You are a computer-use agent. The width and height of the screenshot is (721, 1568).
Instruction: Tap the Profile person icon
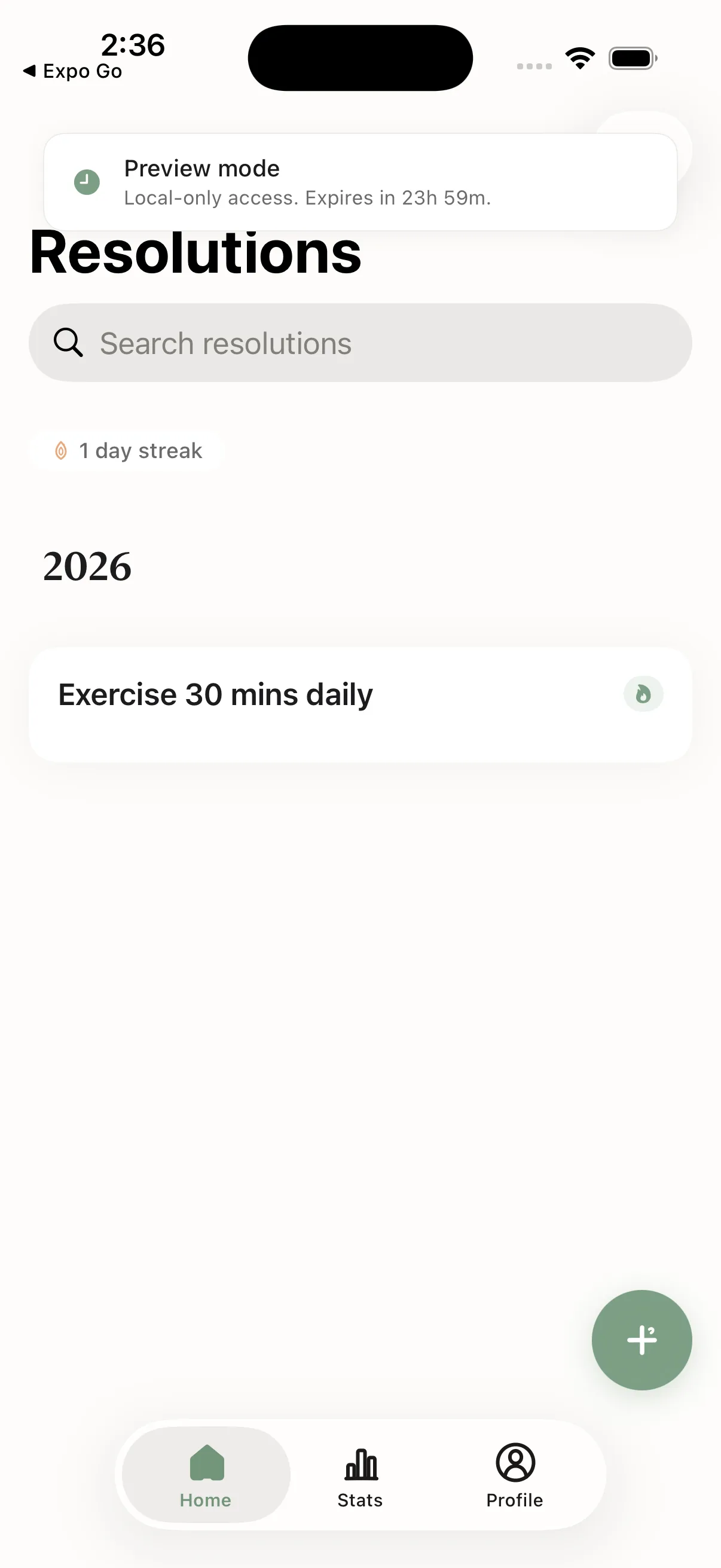coord(514,1463)
